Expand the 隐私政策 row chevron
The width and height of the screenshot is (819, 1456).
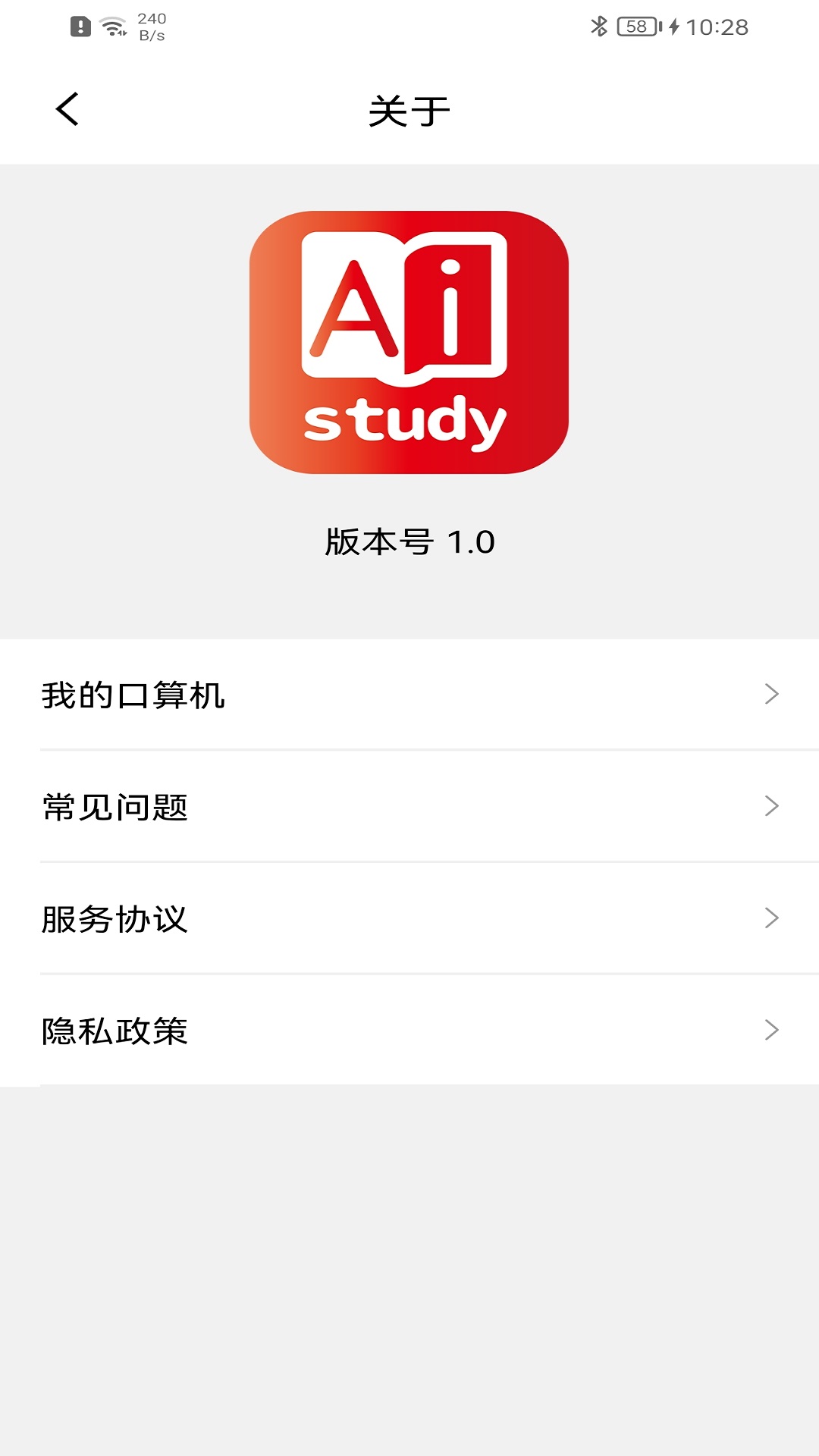click(x=772, y=1031)
